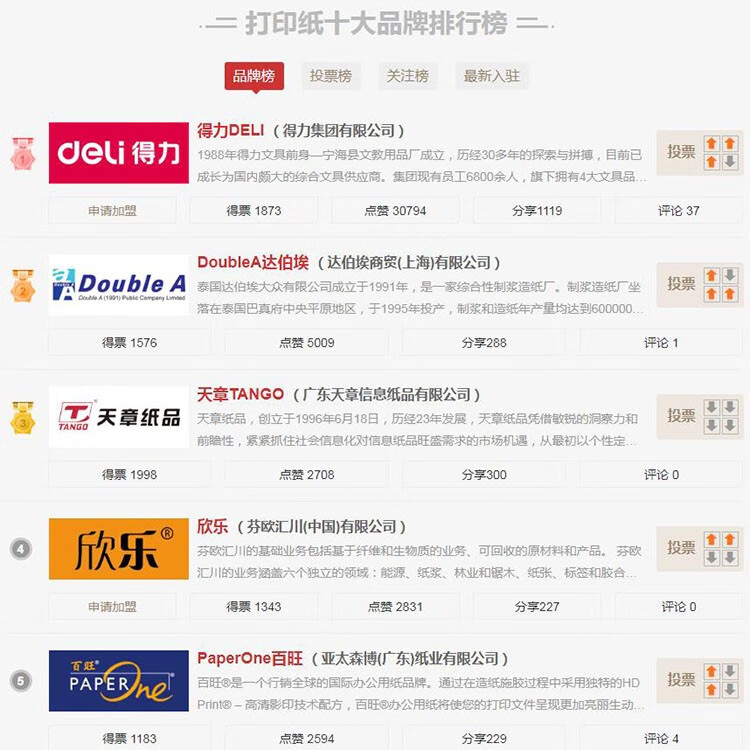
Task: Open the DoubleA达伯埃 brand page link
Action: coord(253,262)
